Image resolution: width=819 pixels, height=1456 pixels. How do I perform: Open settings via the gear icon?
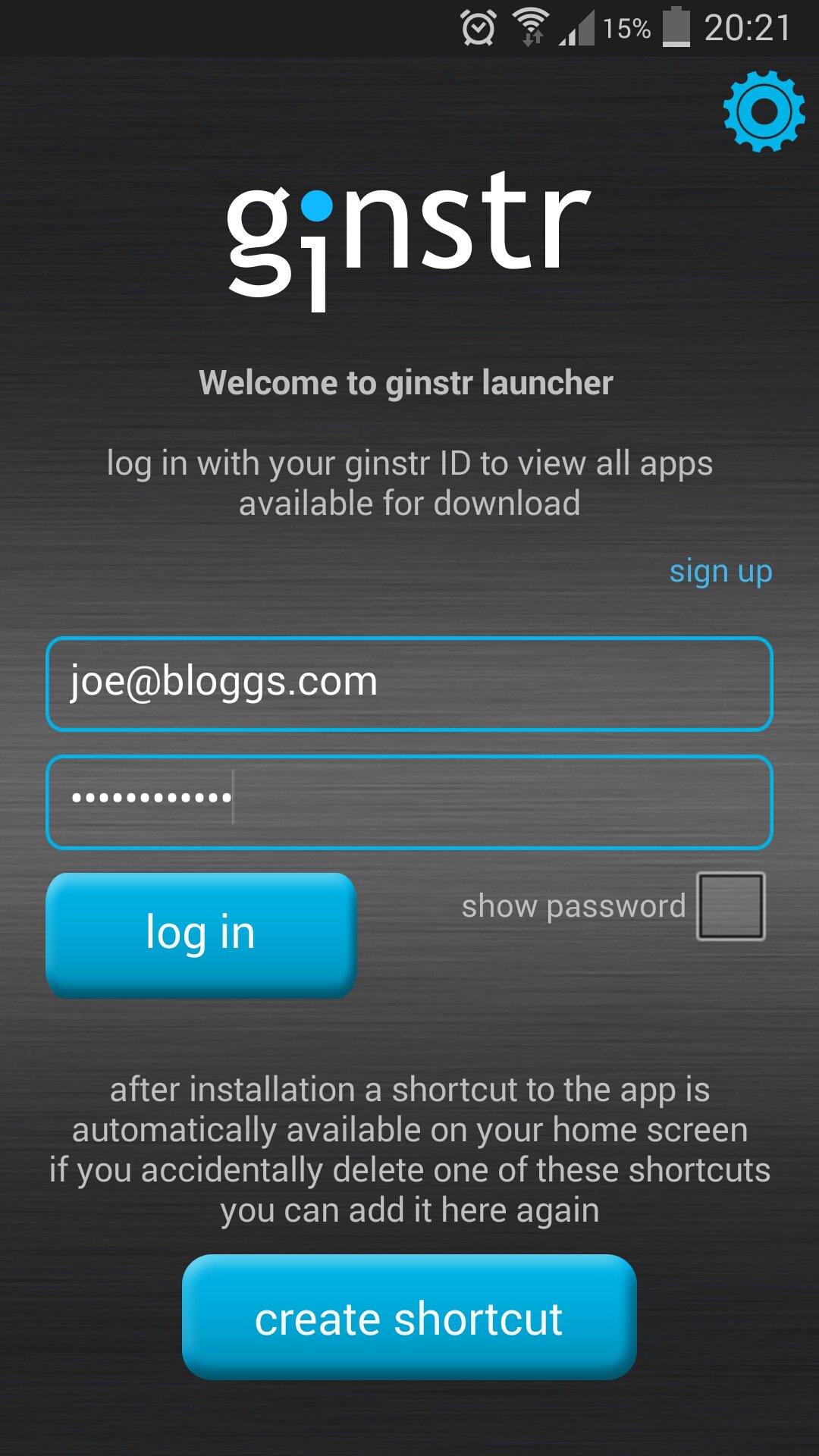point(764,111)
